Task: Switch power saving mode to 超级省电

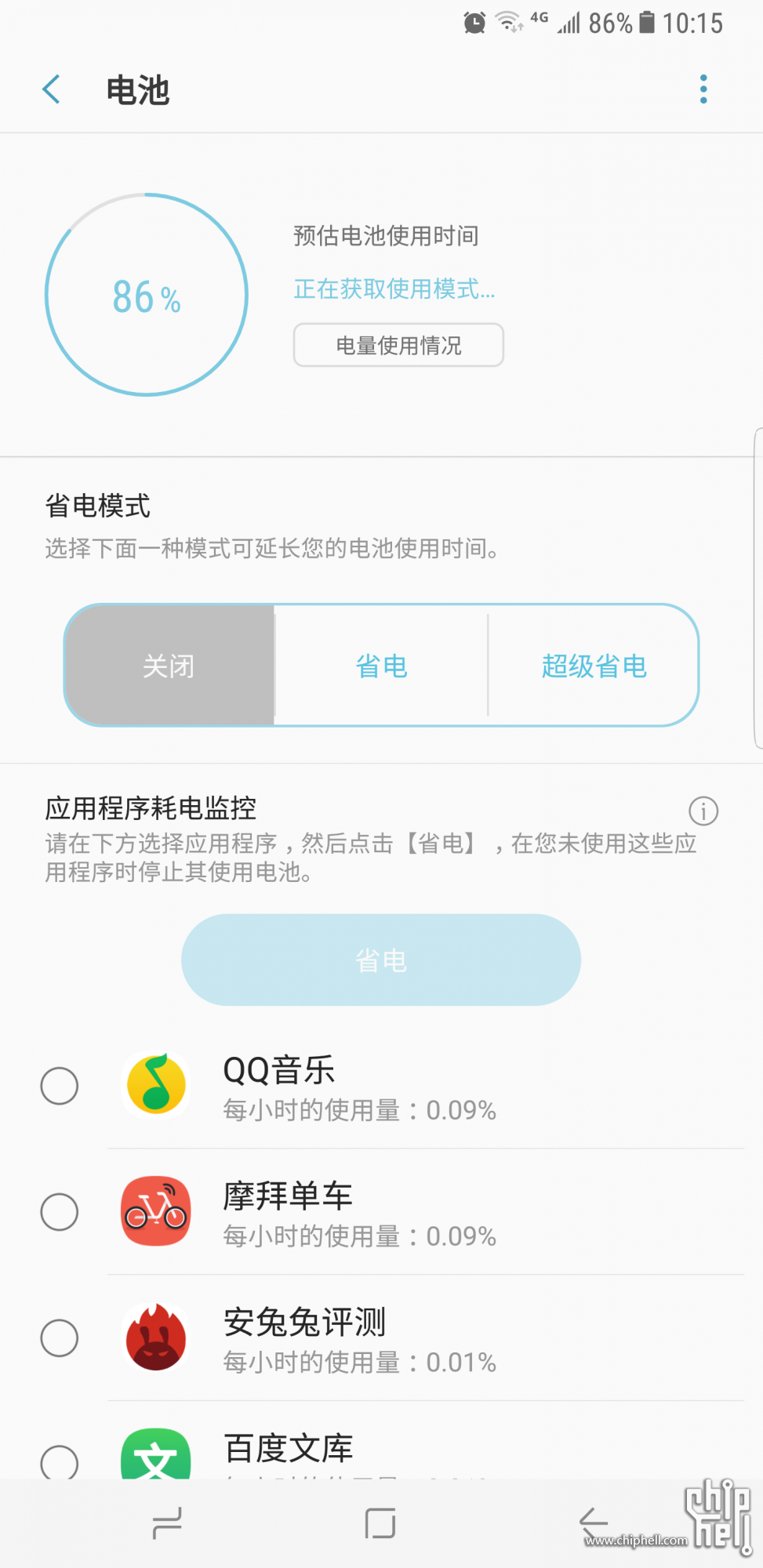Action: tap(594, 666)
